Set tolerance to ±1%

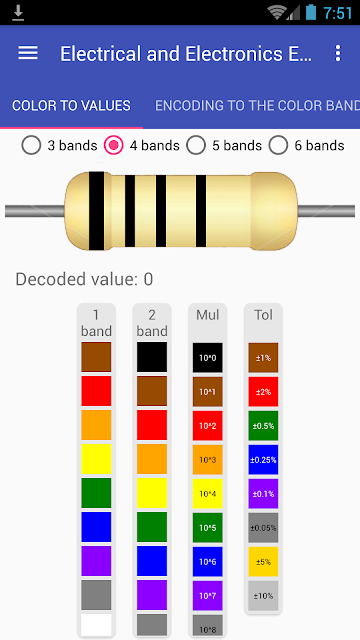pos(263,358)
